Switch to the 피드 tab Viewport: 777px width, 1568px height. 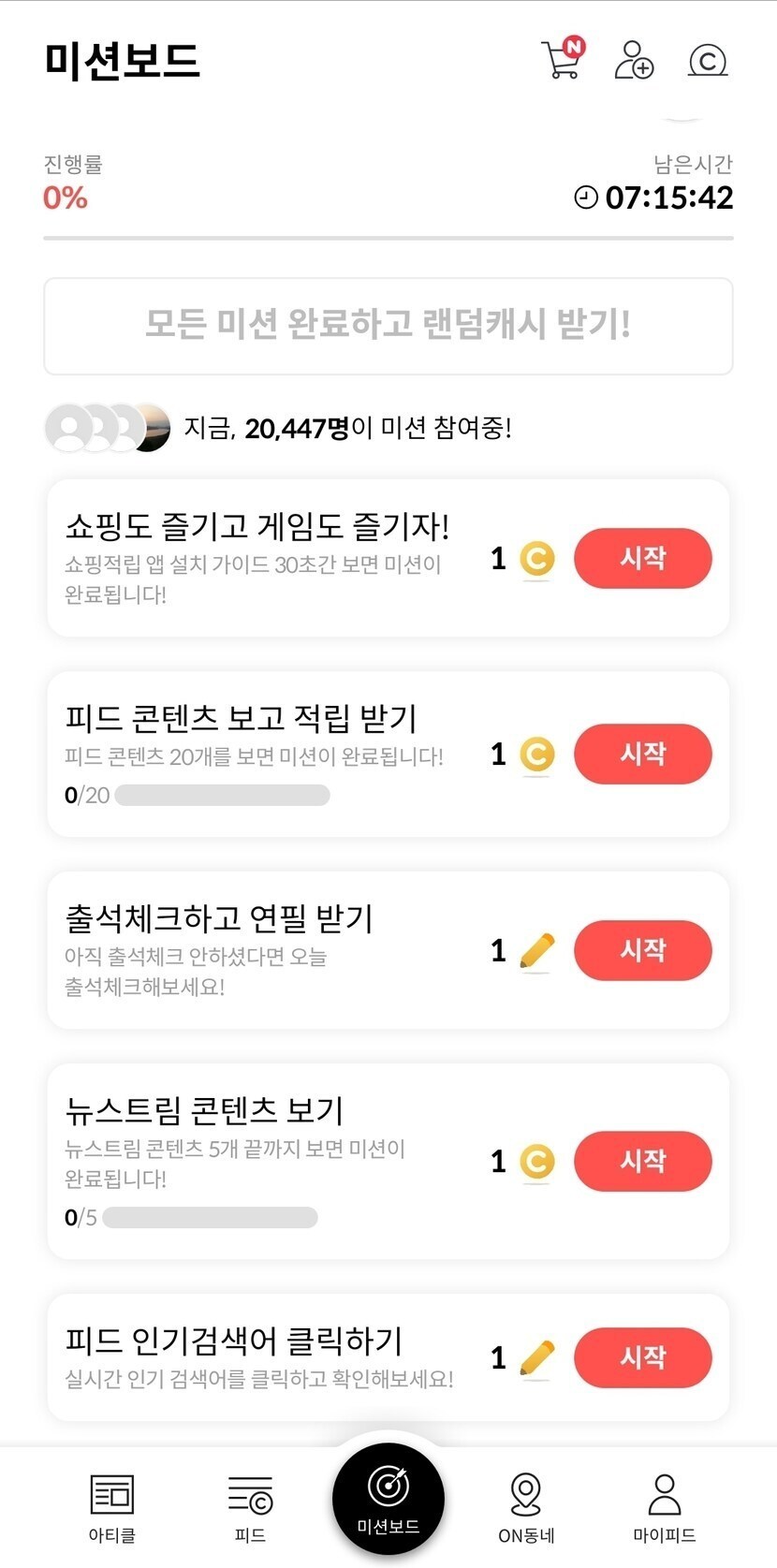click(250, 1506)
